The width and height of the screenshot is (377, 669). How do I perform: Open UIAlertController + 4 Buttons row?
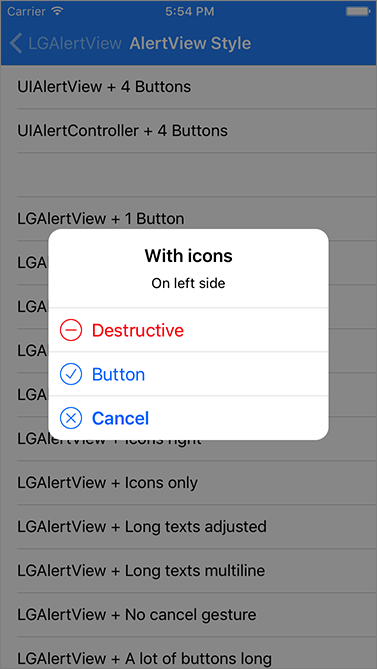coord(188,131)
